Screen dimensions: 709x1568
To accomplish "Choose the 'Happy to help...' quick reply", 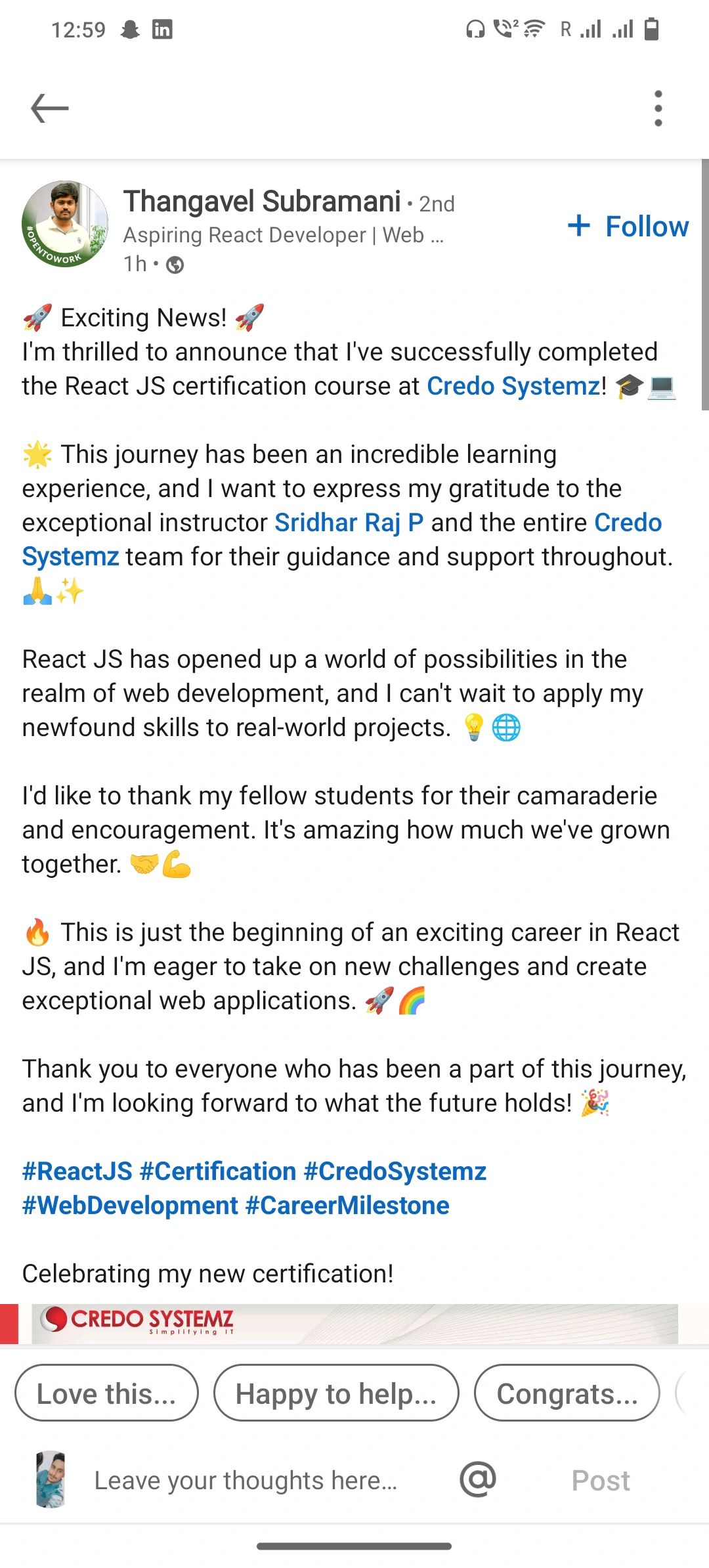I will (336, 1393).
